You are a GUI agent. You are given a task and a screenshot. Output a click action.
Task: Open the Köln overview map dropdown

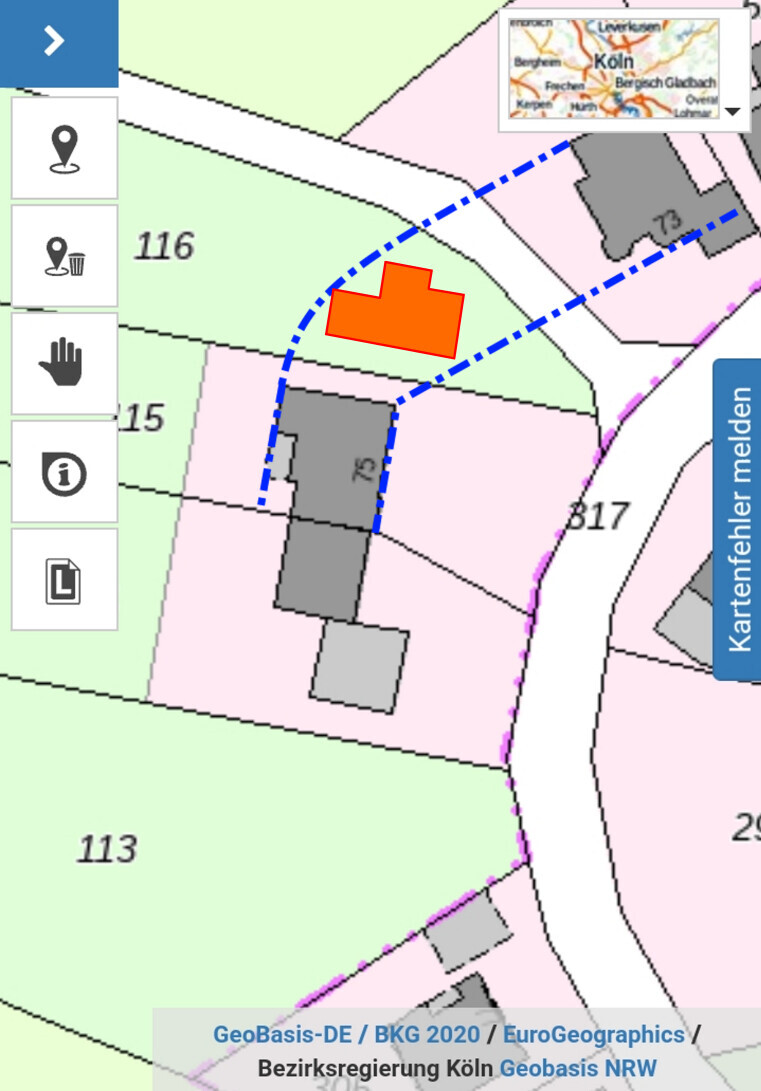coord(735,112)
